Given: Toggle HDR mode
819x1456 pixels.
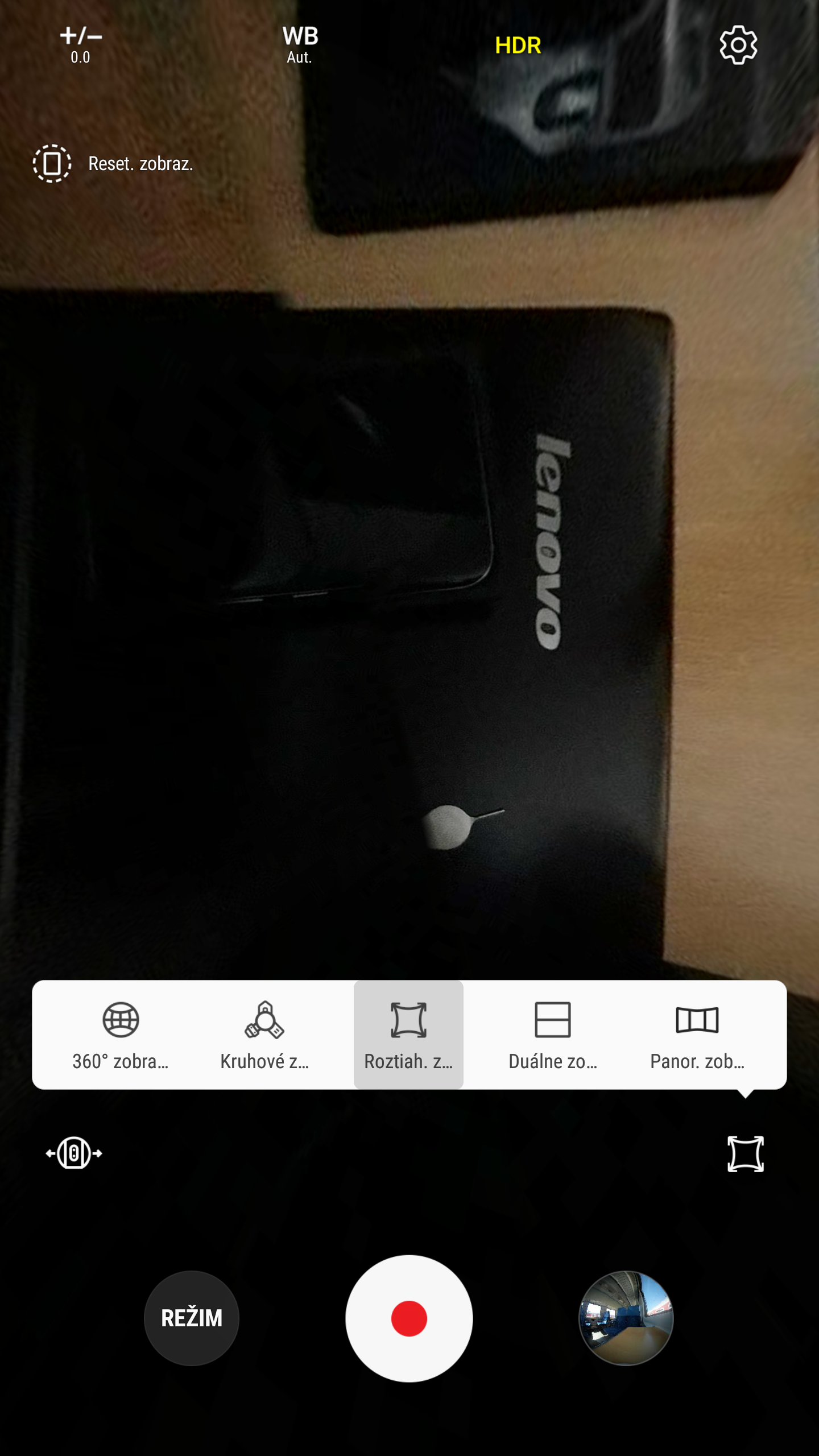Looking at the screenshot, I should (518, 45).
